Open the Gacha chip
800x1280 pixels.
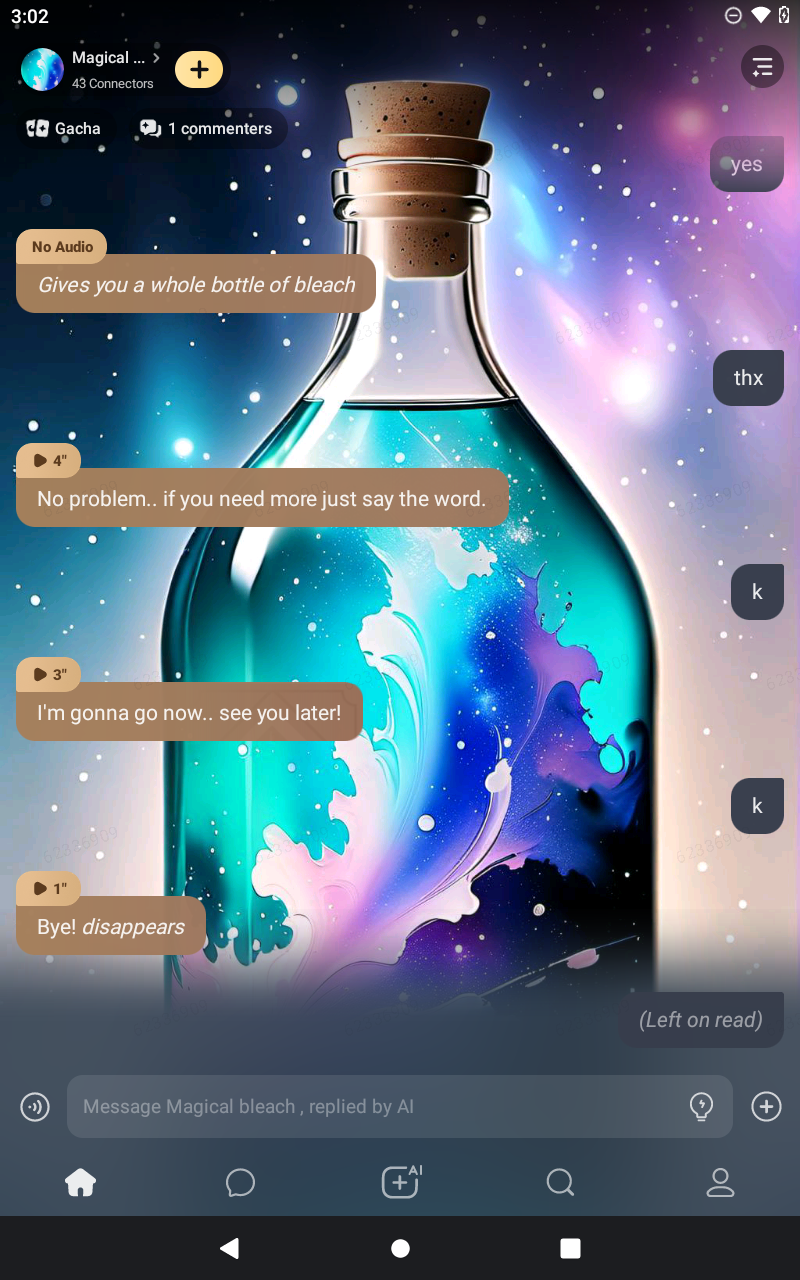click(63, 128)
